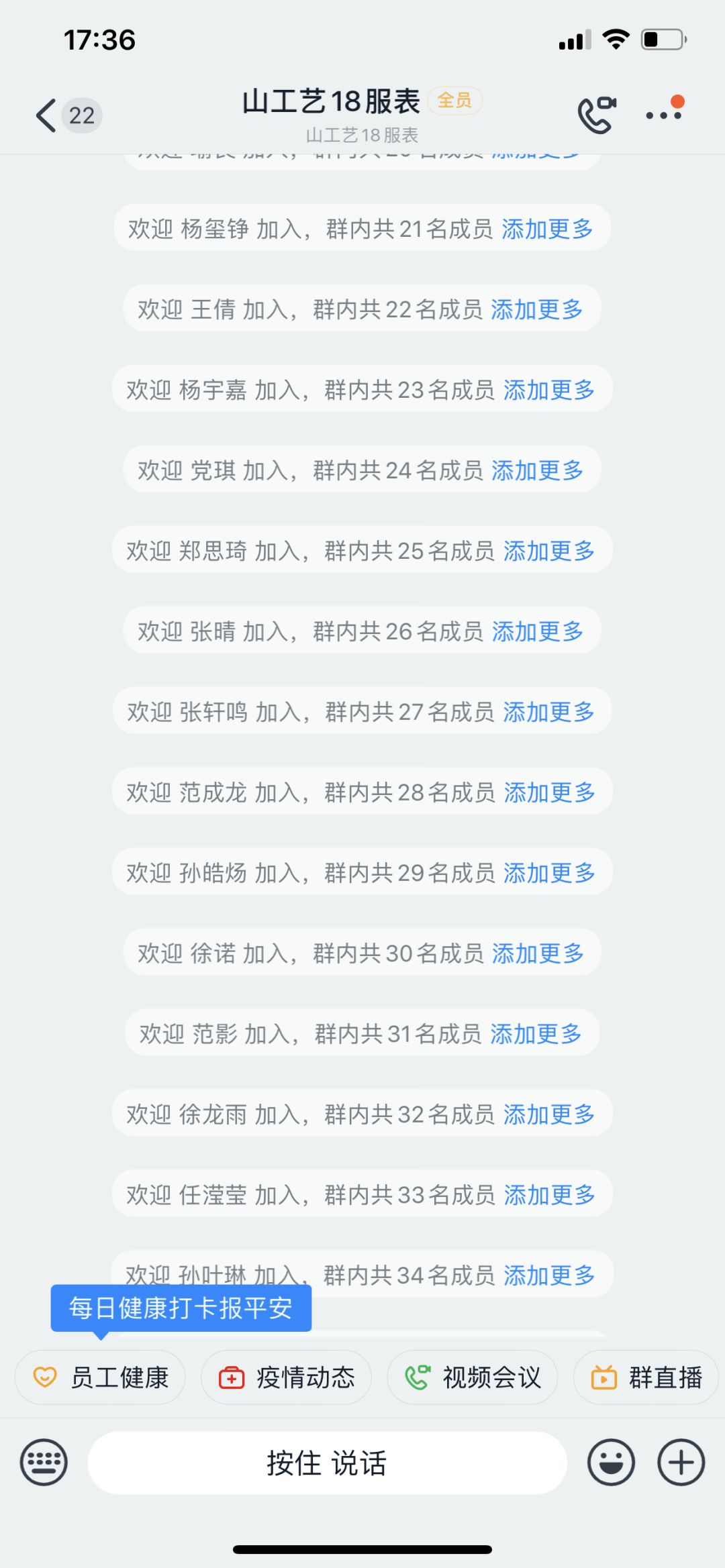Open the 群直播 shortcut chip
The image size is (725, 1568).
[646, 1377]
